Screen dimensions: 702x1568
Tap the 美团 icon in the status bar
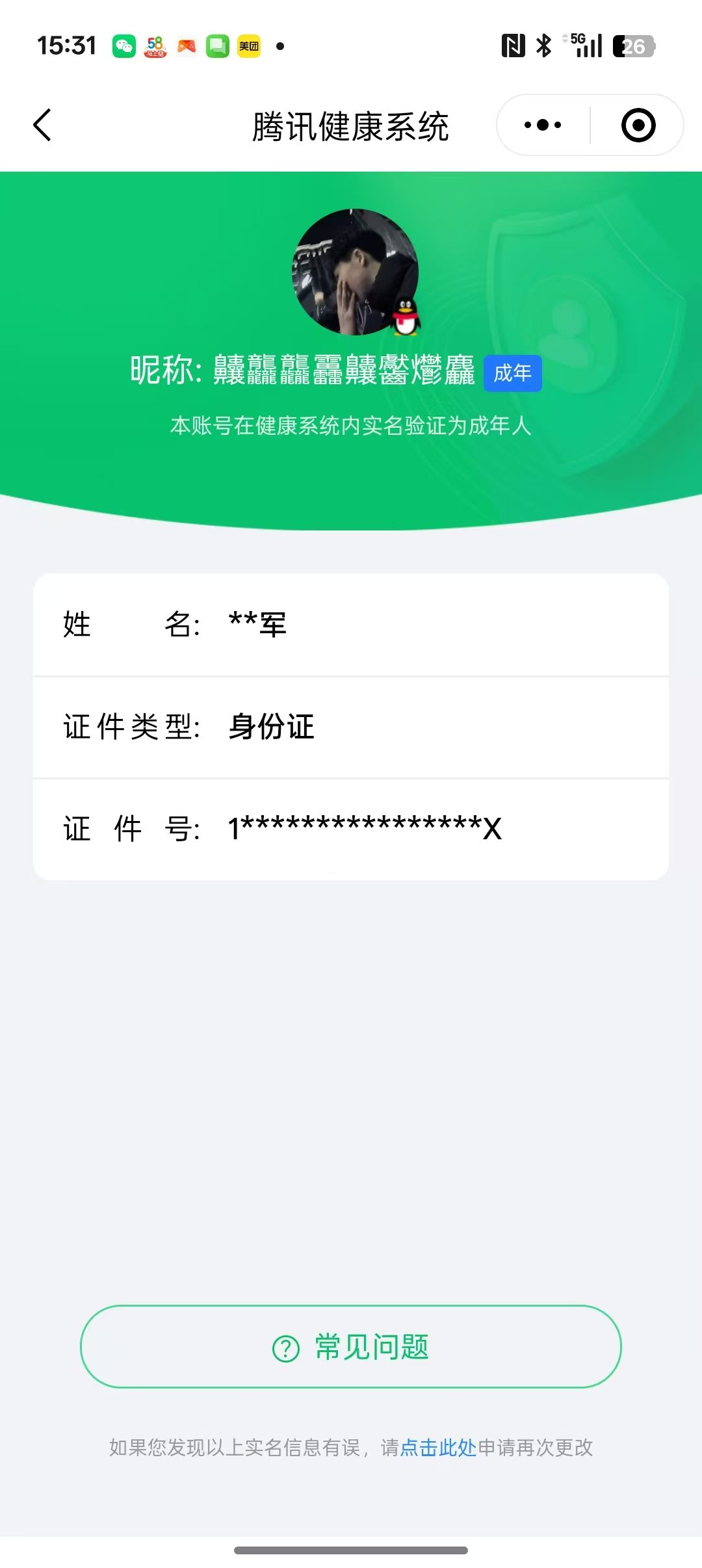click(x=249, y=46)
